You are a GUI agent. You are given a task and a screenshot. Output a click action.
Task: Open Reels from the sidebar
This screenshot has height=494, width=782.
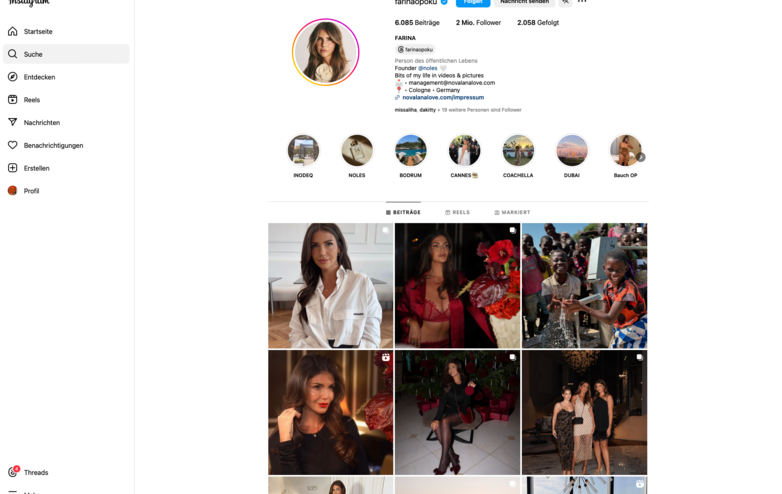[x=32, y=100]
